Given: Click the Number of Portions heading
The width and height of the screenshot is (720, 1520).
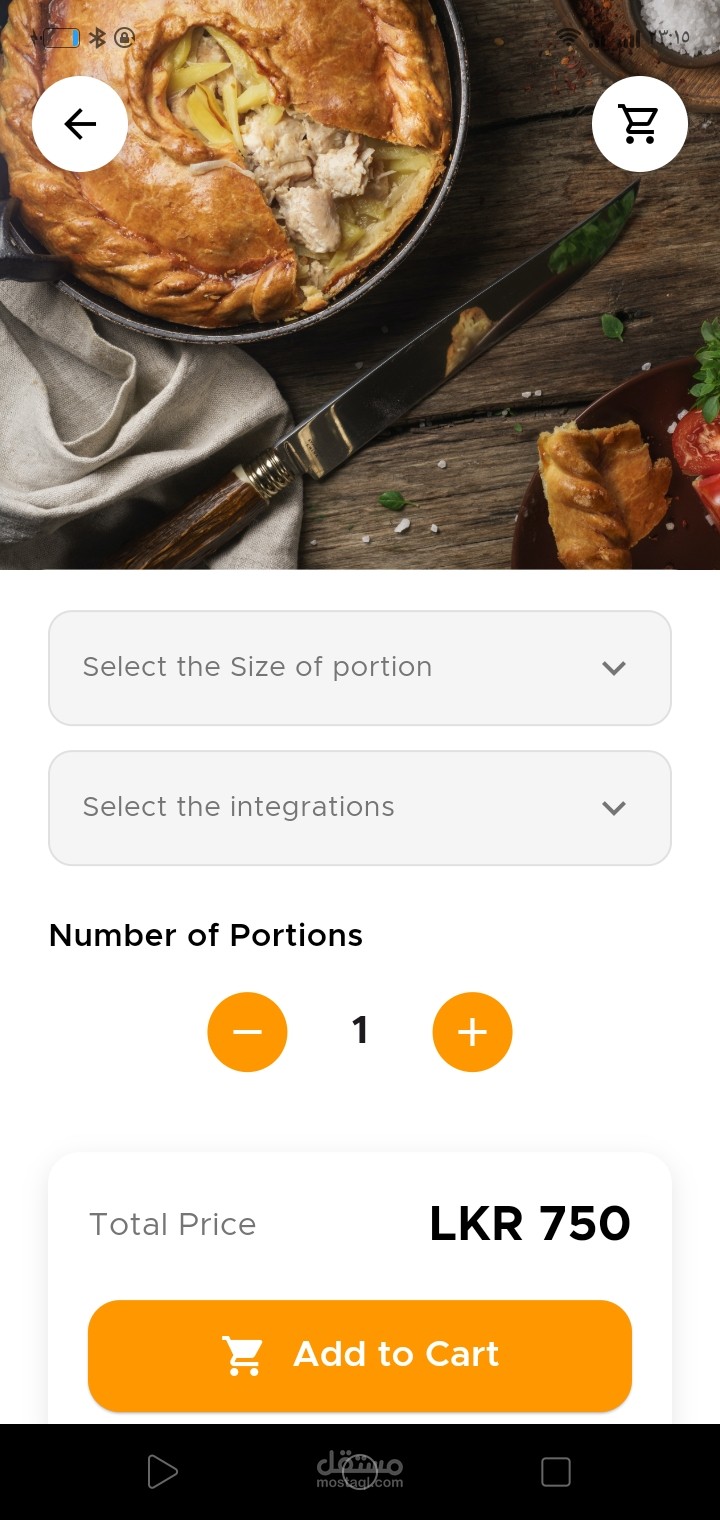Looking at the screenshot, I should point(206,935).
